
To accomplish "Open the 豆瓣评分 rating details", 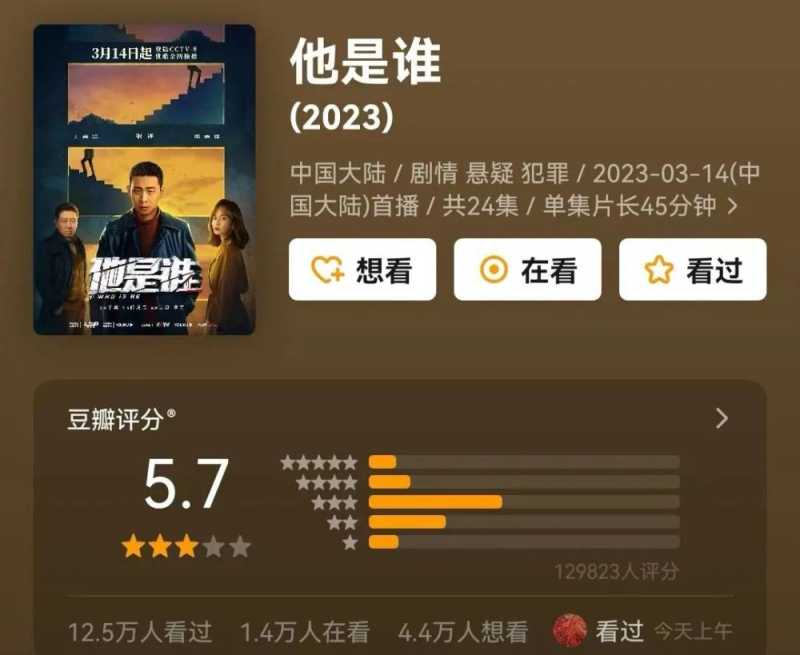I will (722, 419).
